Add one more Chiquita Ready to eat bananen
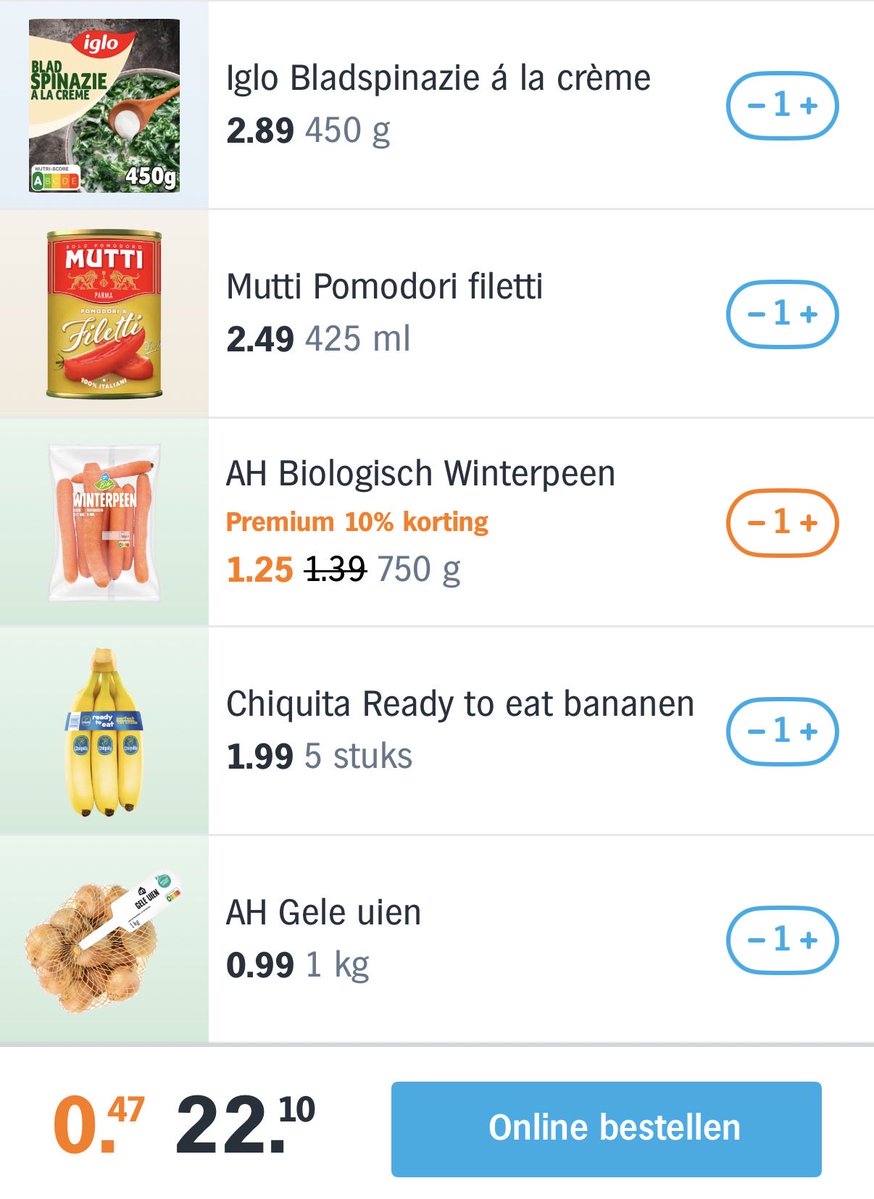The image size is (874, 1199). [x=810, y=731]
